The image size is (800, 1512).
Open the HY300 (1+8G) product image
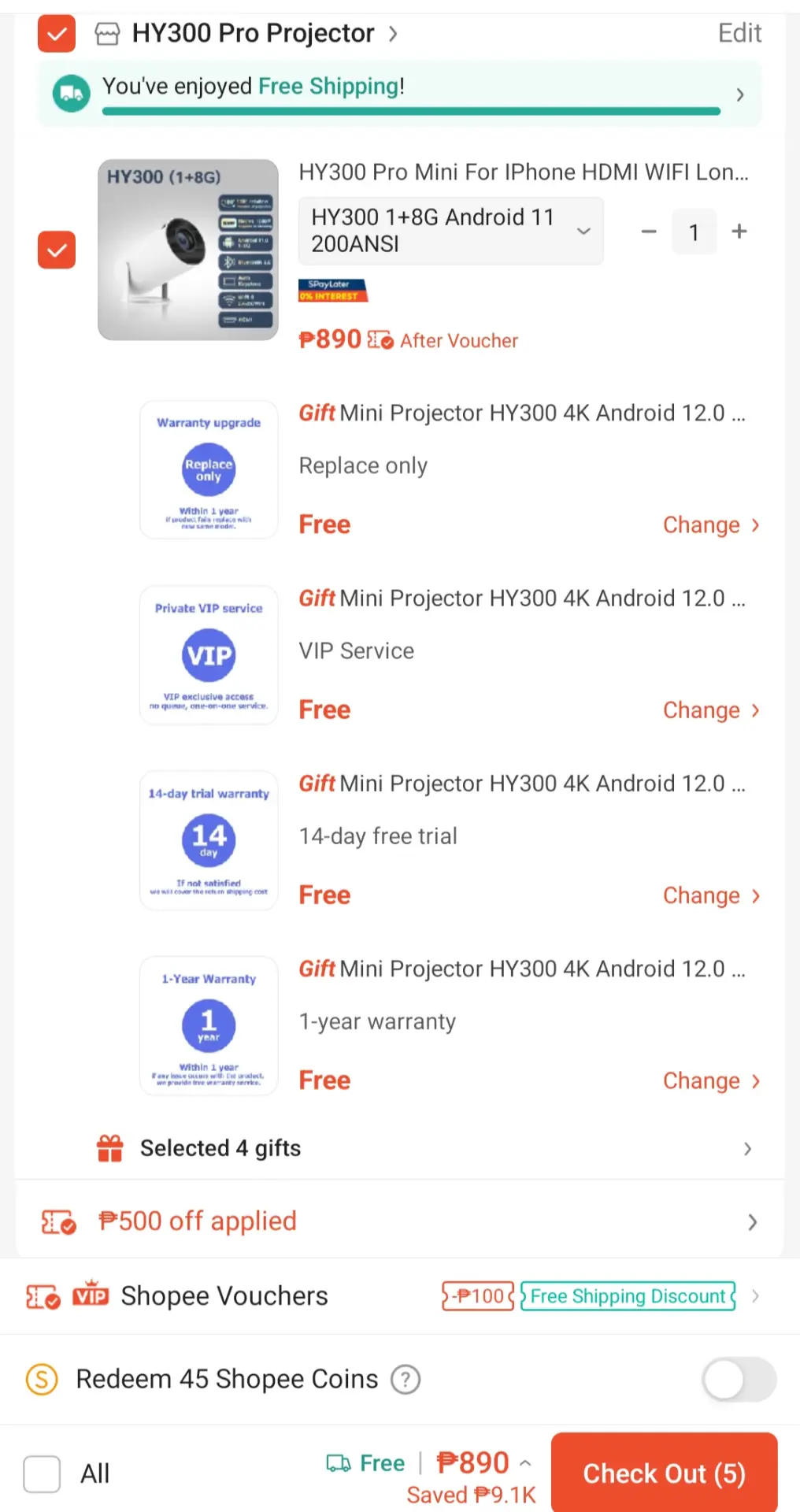pos(188,250)
